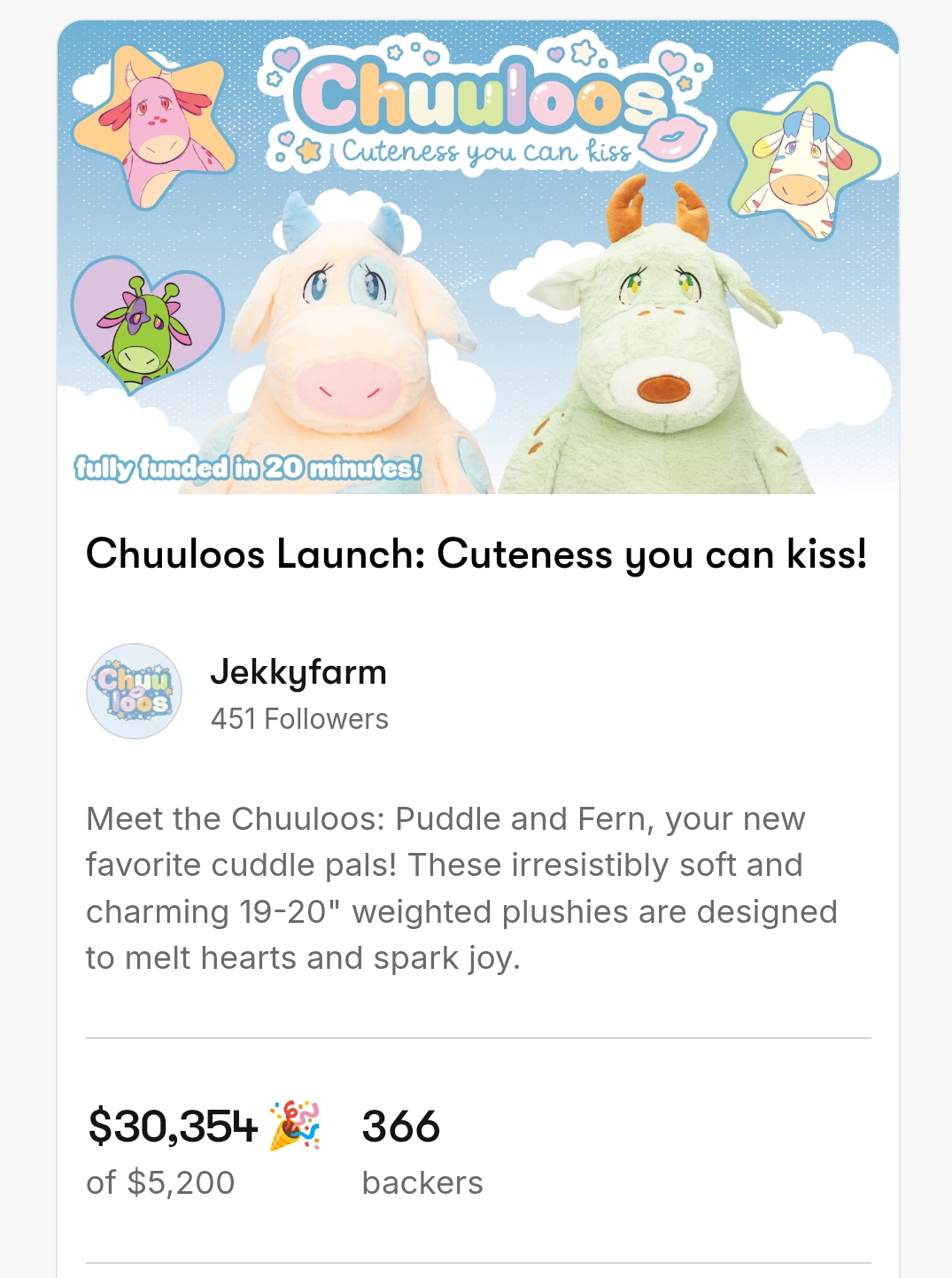Viewport: 952px width, 1278px height.
Task: Open the Chuuloos Launch project title
Action: 476,554
